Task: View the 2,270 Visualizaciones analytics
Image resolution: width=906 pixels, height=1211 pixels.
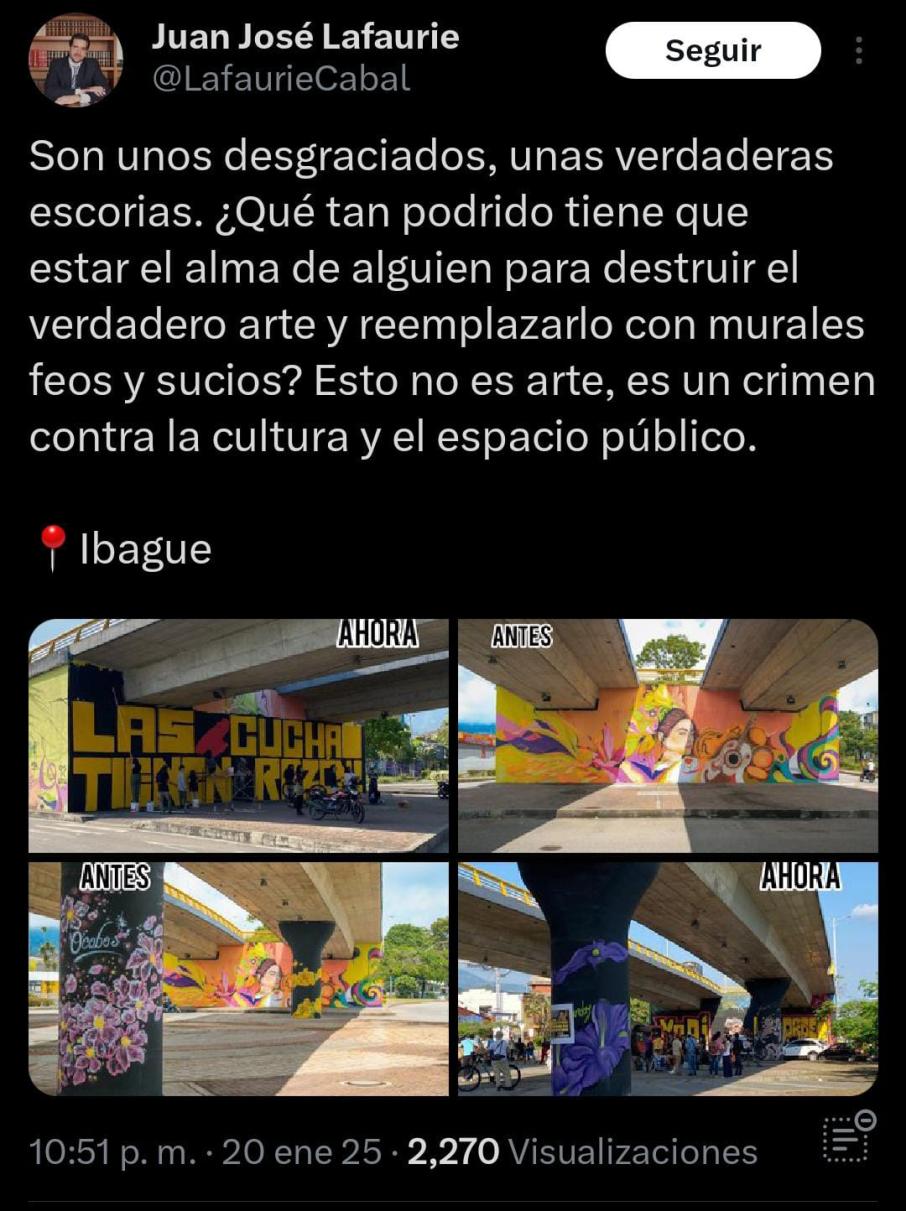Action: pyautogui.click(x=583, y=1152)
